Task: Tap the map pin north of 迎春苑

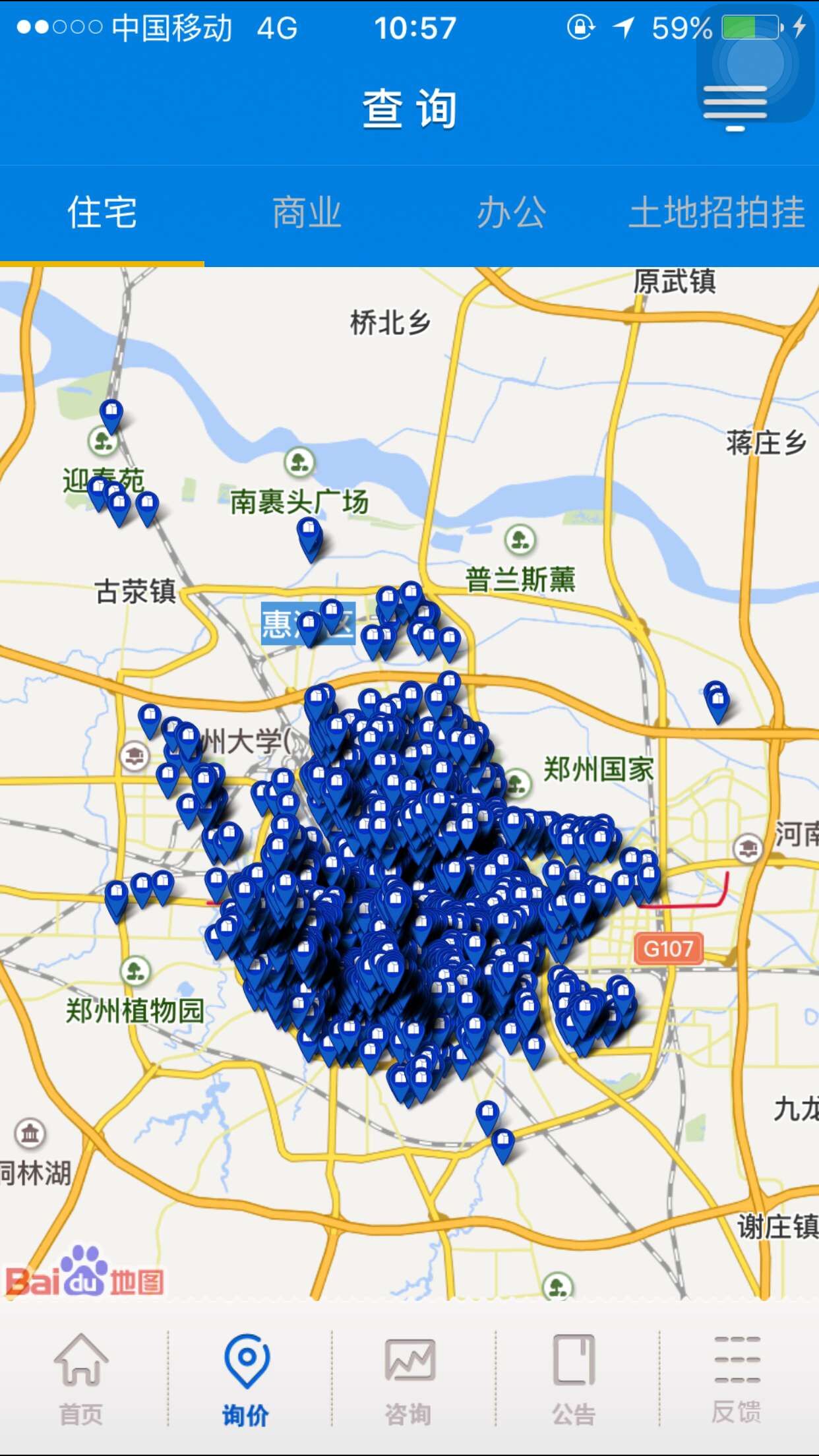Action: click(111, 417)
